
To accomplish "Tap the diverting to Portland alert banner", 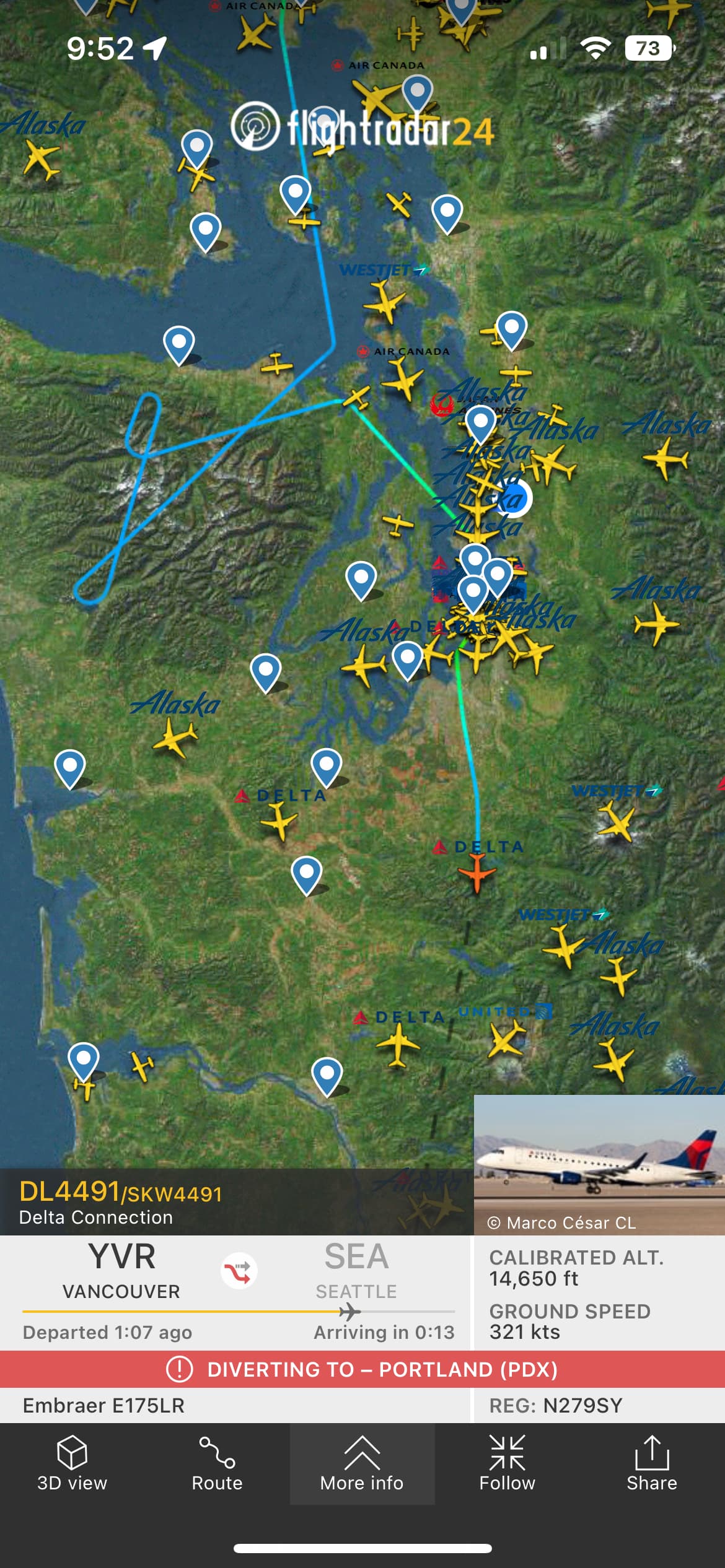I will pos(362,1369).
